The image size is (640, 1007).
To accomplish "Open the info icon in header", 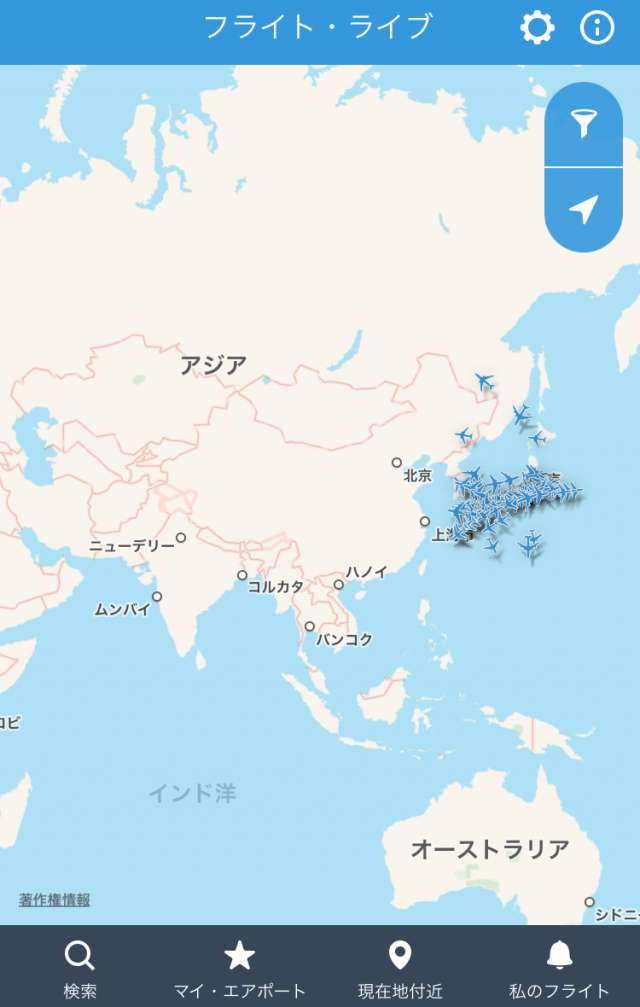I will (597, 28).
